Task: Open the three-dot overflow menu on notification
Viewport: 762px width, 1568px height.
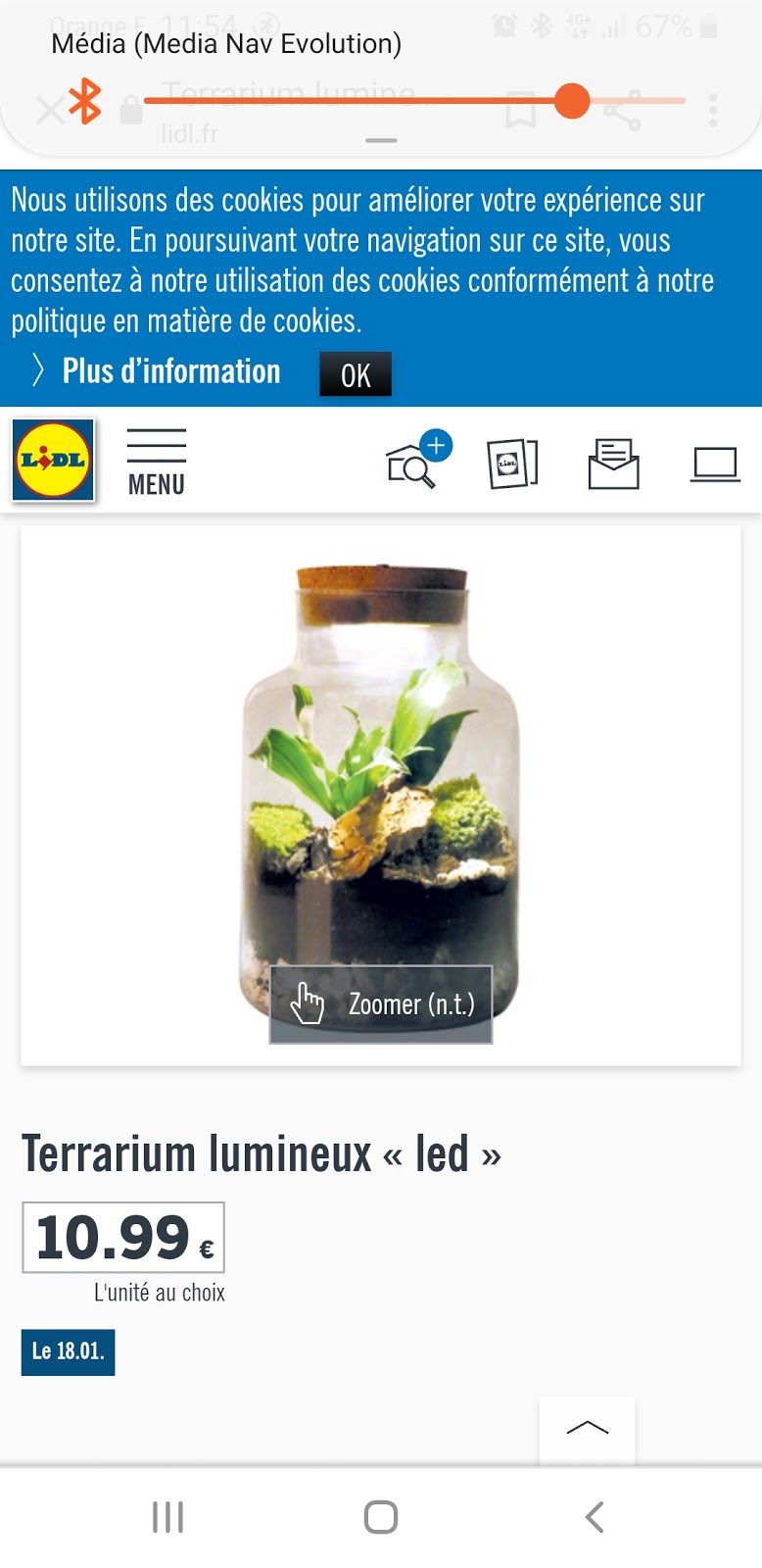Action: pos(712,112)
